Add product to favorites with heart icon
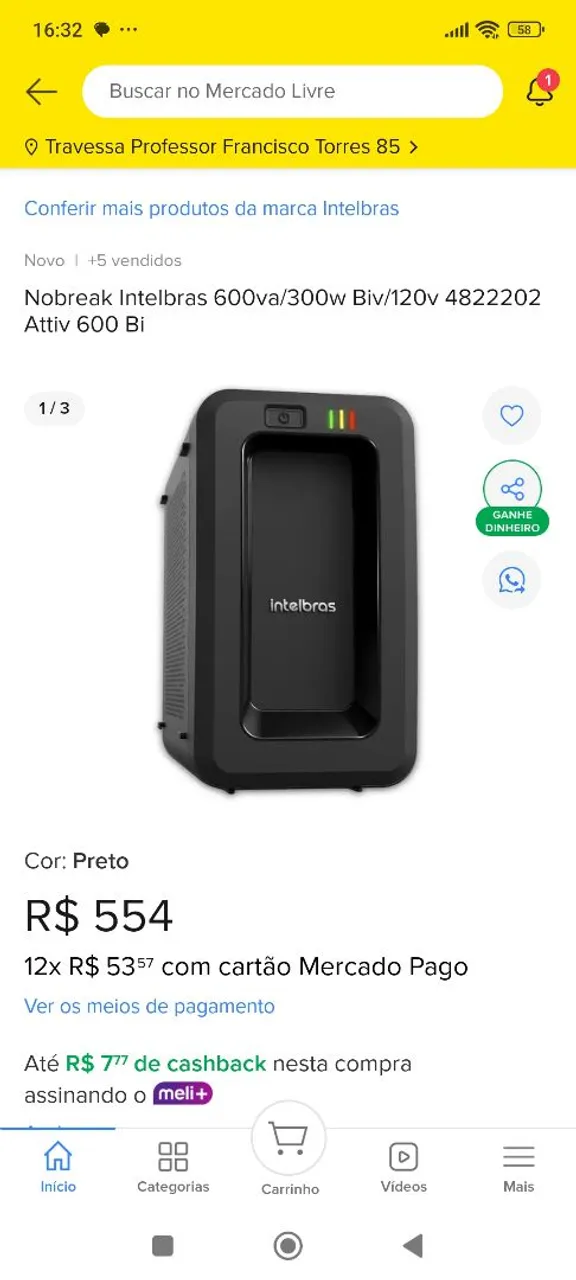 tap(512, 415)
